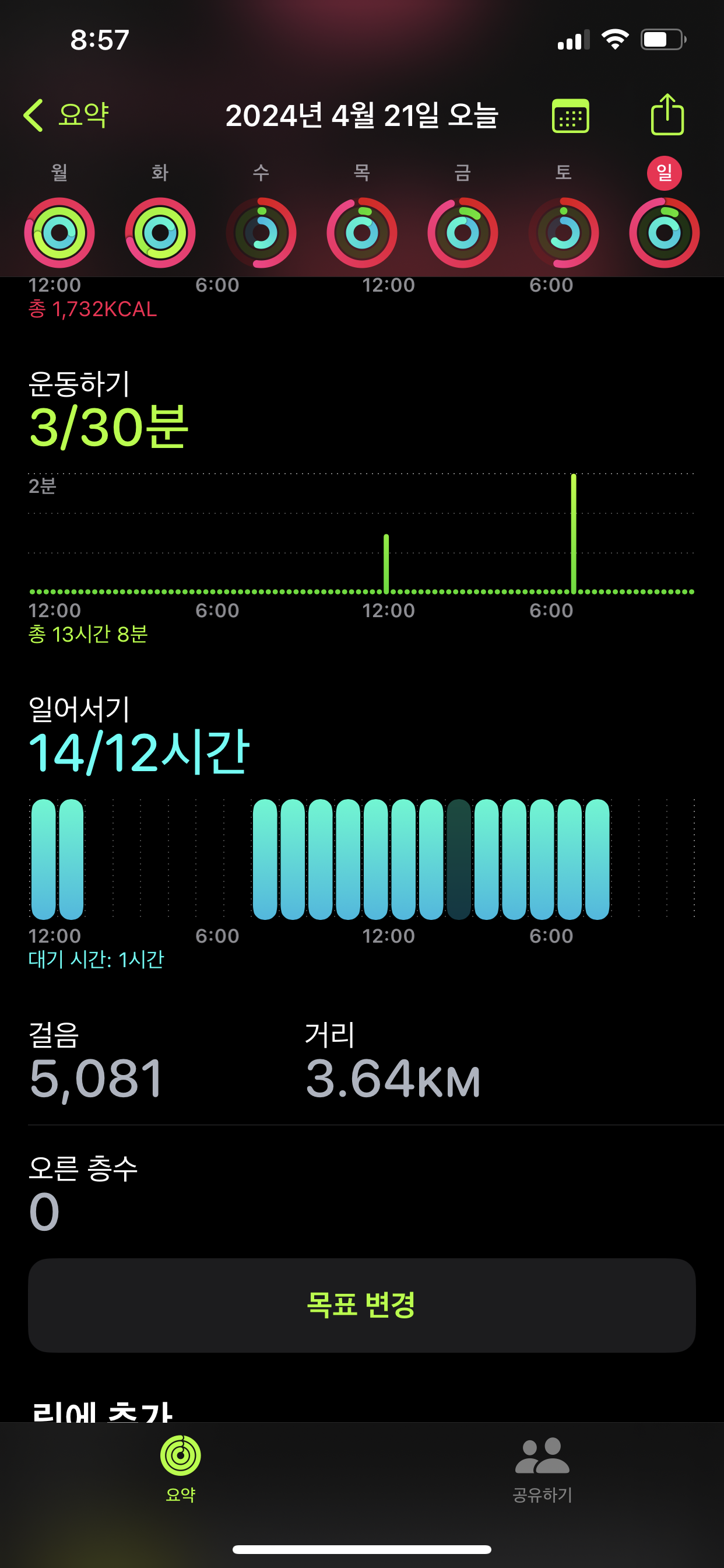724x1568 pixels.
Task: View Wednesday (수) activity rings
Action: pos(261,233)
